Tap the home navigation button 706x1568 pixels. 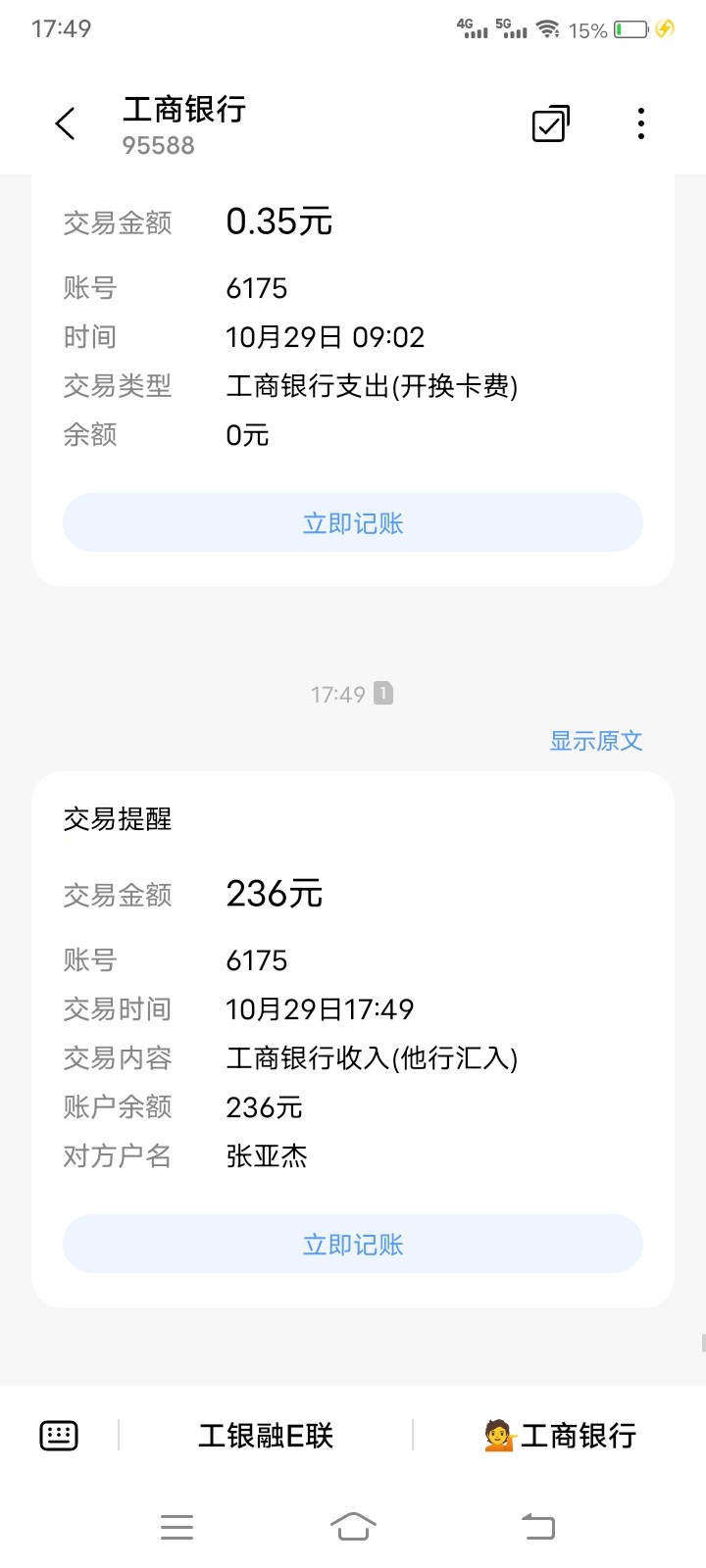pos(352,1526)
